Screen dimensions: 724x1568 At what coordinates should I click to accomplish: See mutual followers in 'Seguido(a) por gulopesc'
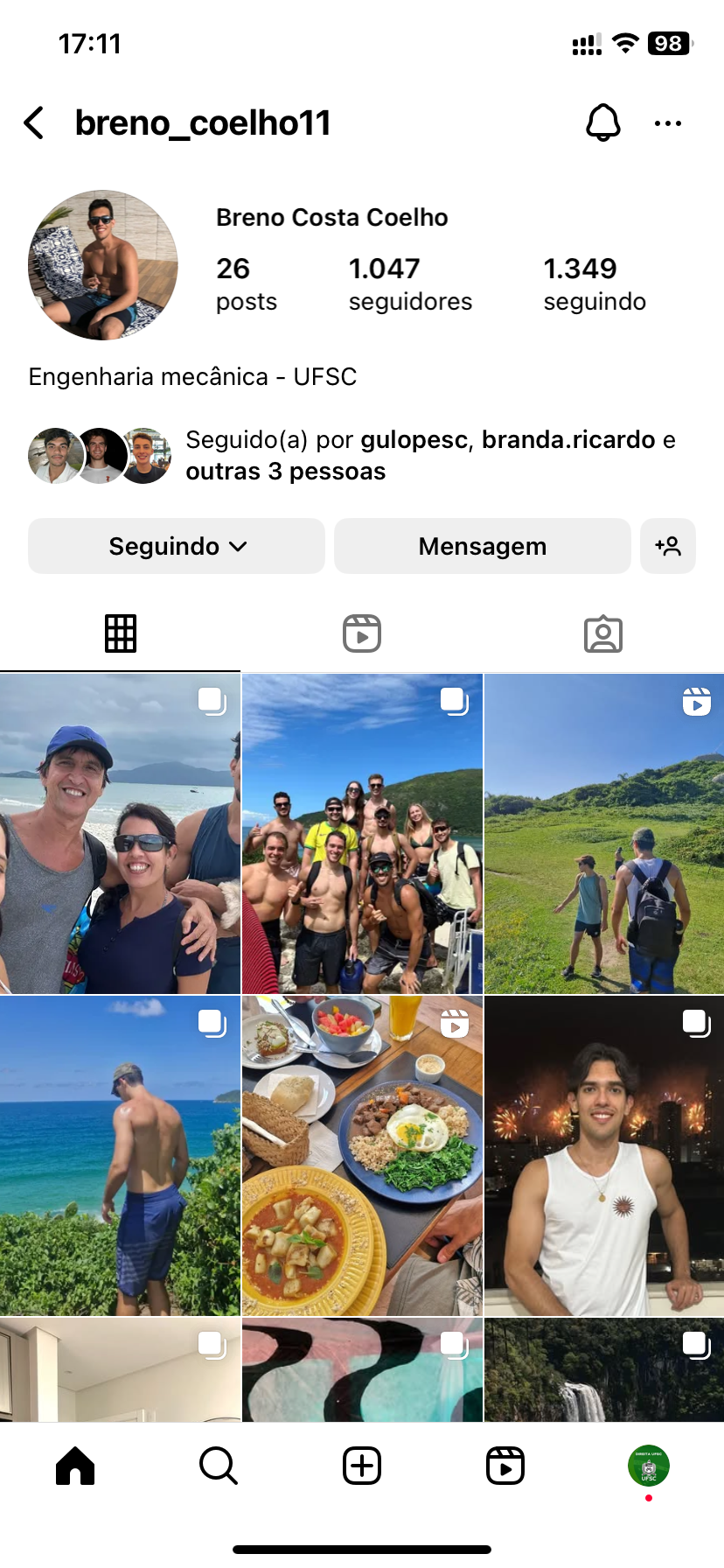[x=430, y=455]
